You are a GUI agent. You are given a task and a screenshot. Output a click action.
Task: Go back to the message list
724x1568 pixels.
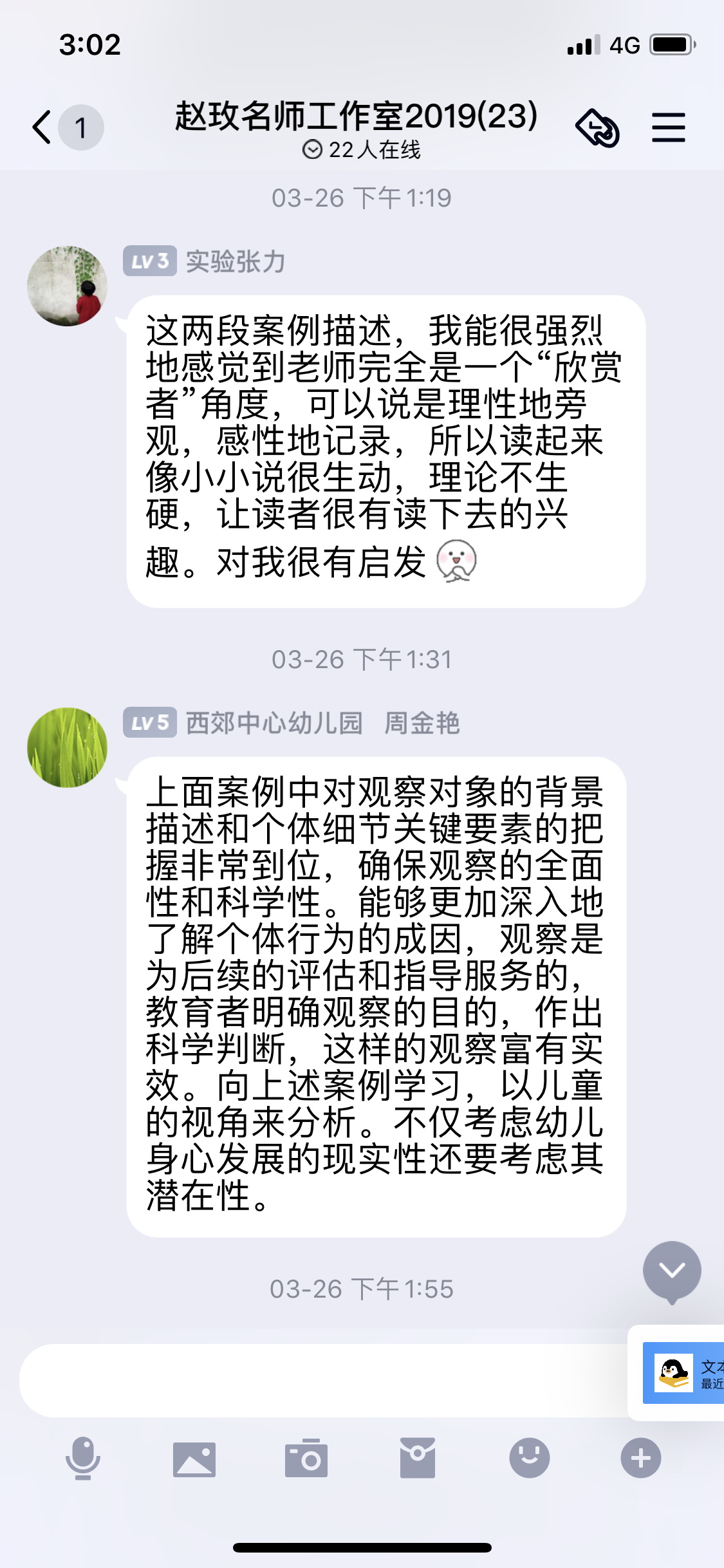click(42, 127)
